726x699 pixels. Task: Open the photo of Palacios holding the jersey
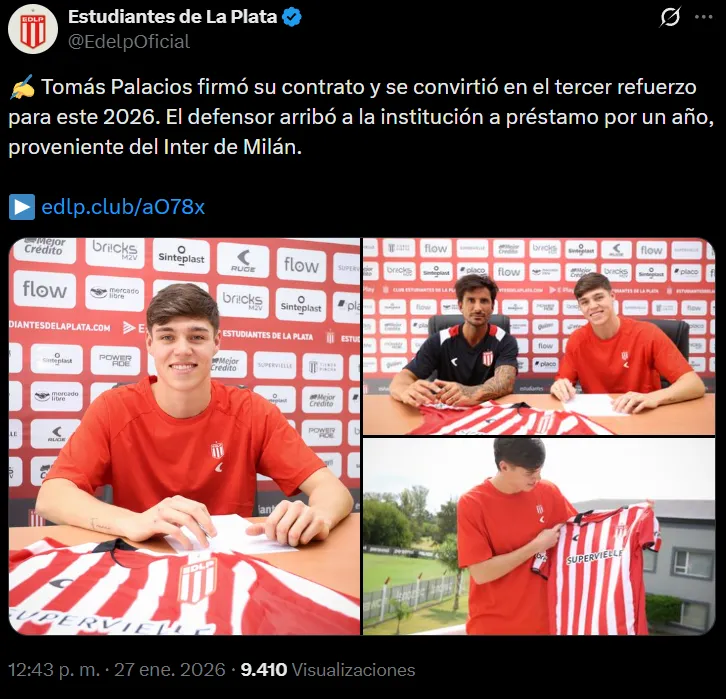click(x=539, y=536)
